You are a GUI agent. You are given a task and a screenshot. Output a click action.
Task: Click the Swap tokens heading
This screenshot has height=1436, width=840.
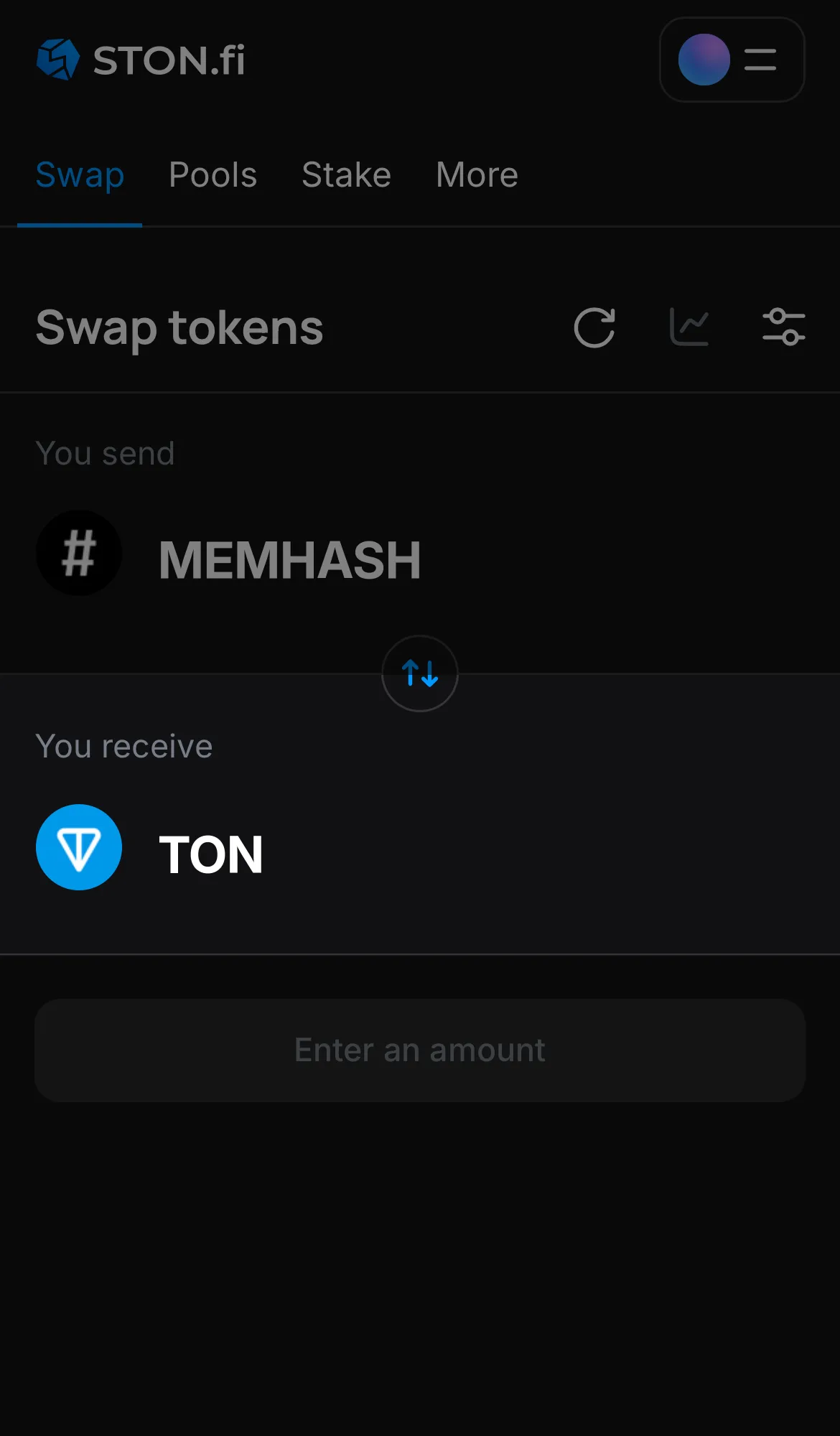click(179, 327)
